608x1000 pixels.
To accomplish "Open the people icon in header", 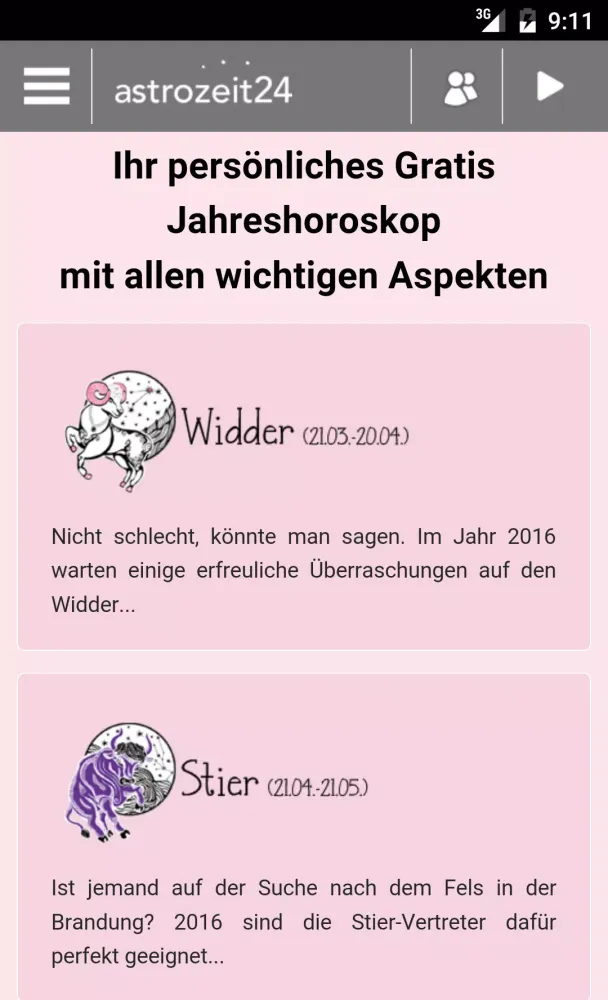I will (460, 87).
